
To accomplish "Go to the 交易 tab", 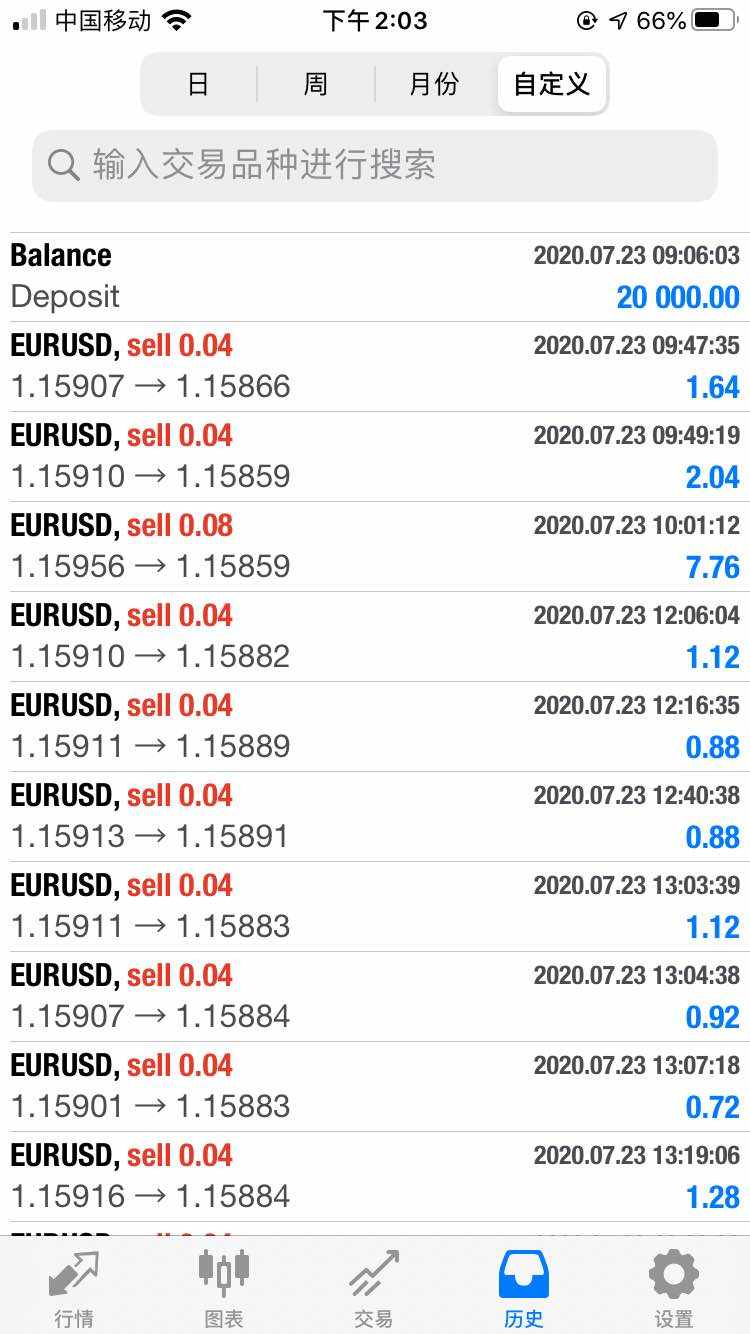I will (374, 1288).
